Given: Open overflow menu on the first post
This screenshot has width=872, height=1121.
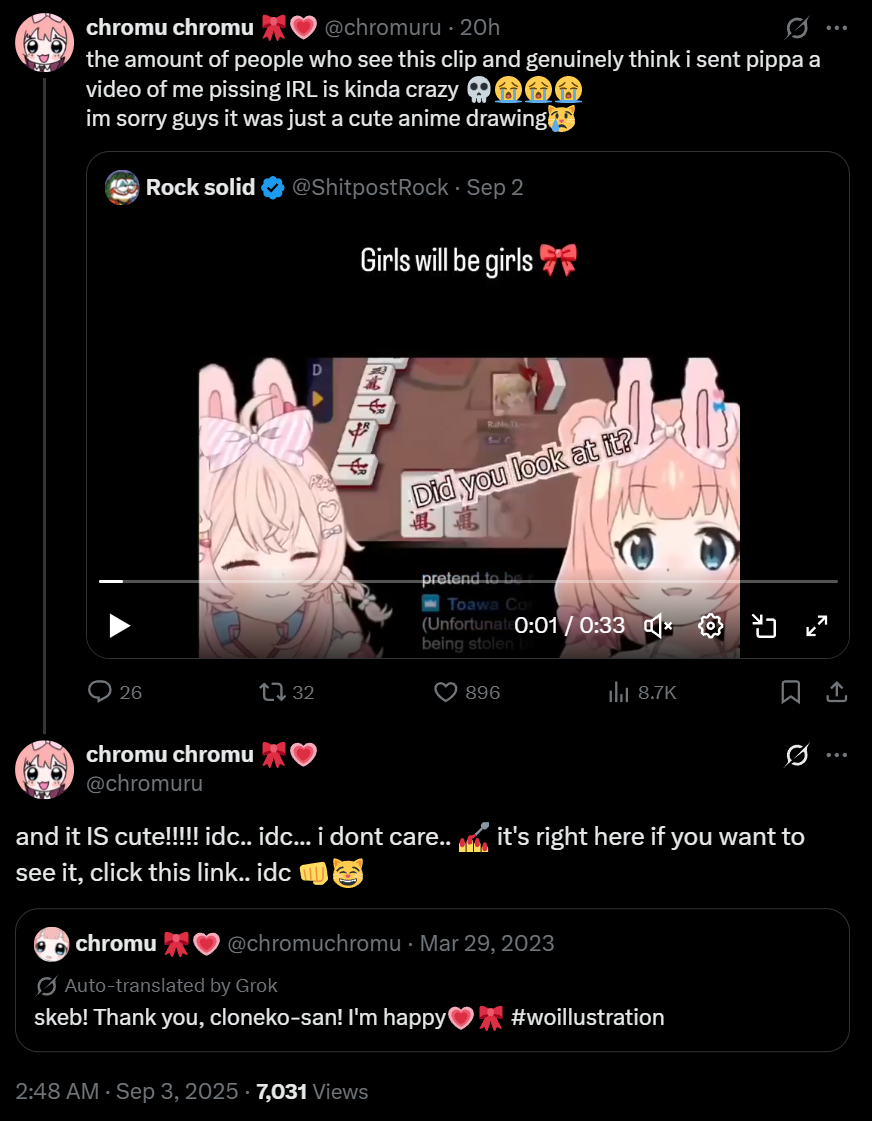Looking at the screenshot, I should (837, 28).
